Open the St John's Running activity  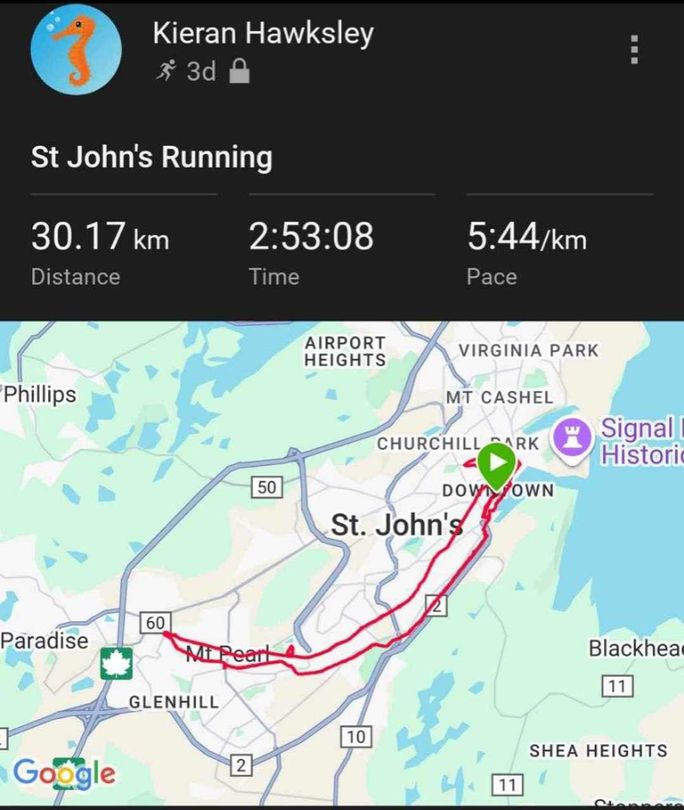[152, 157]
